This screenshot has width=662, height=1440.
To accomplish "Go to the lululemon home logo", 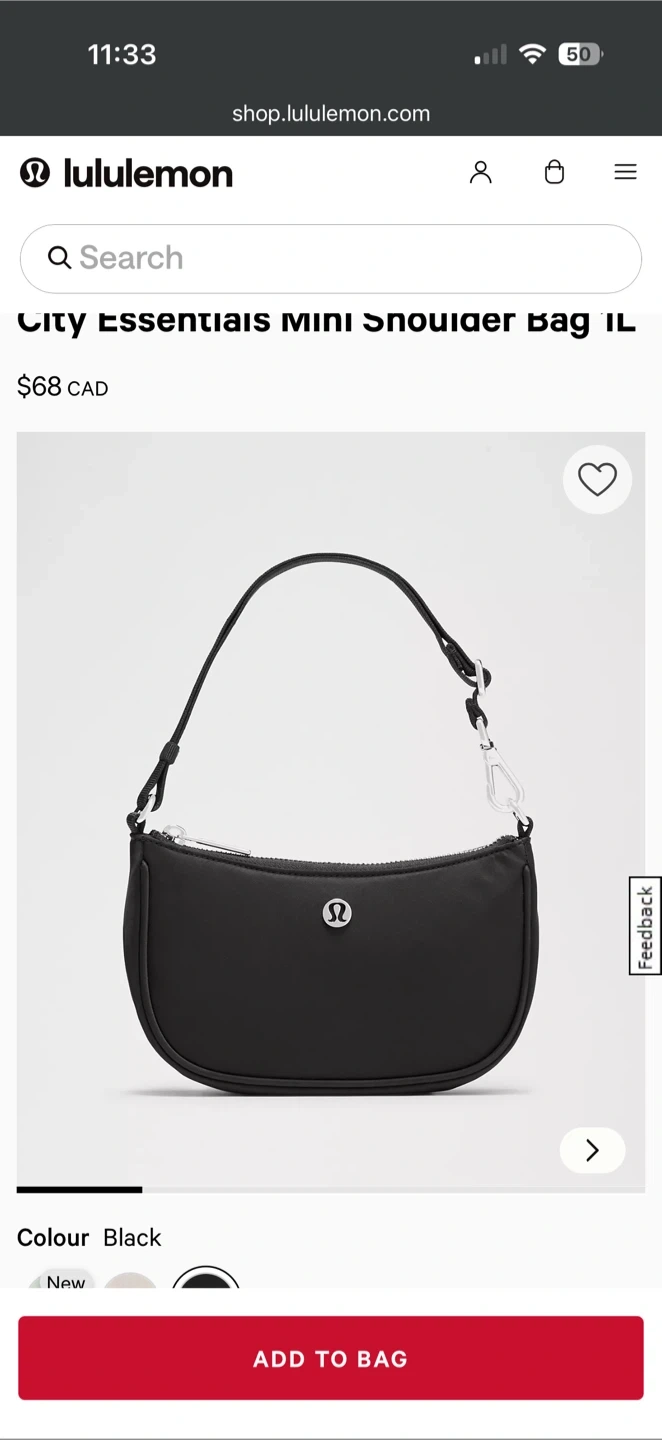I will (x=126, y=173).
